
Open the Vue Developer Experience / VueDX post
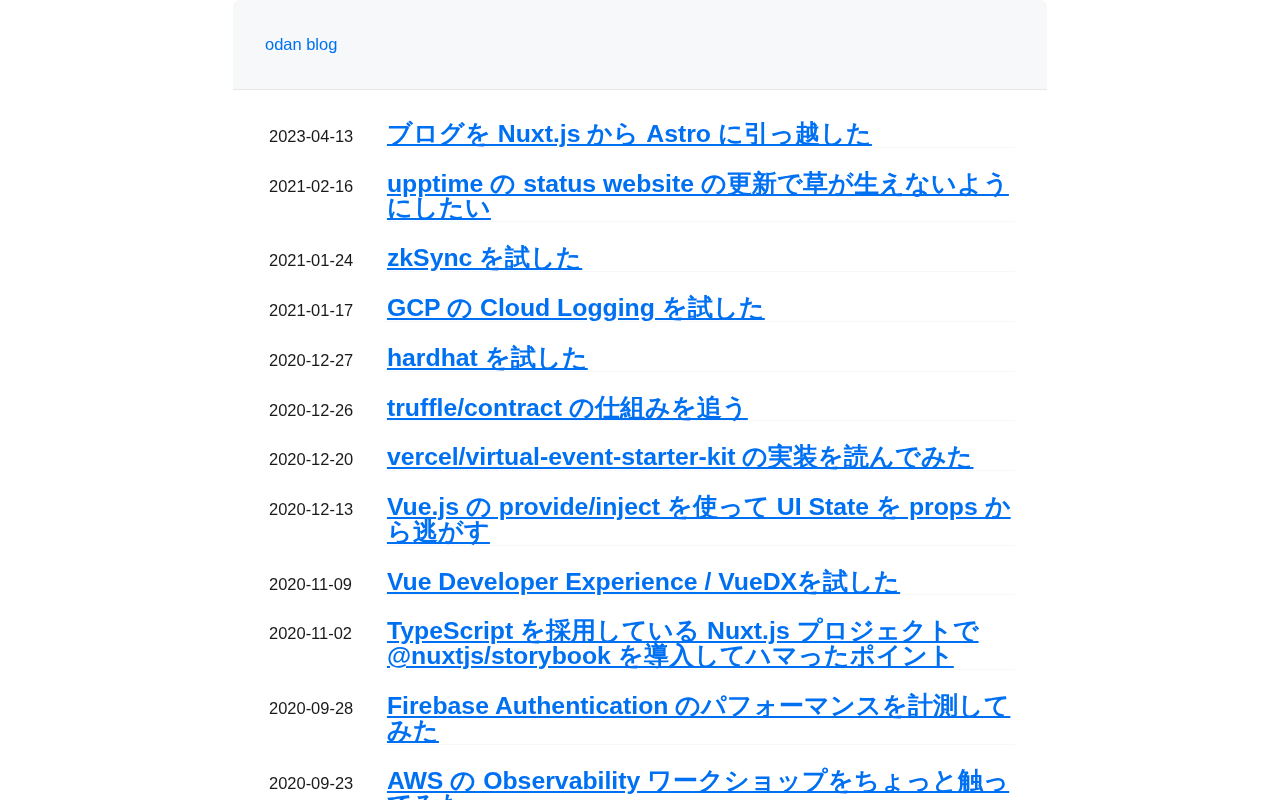point(642,582)
